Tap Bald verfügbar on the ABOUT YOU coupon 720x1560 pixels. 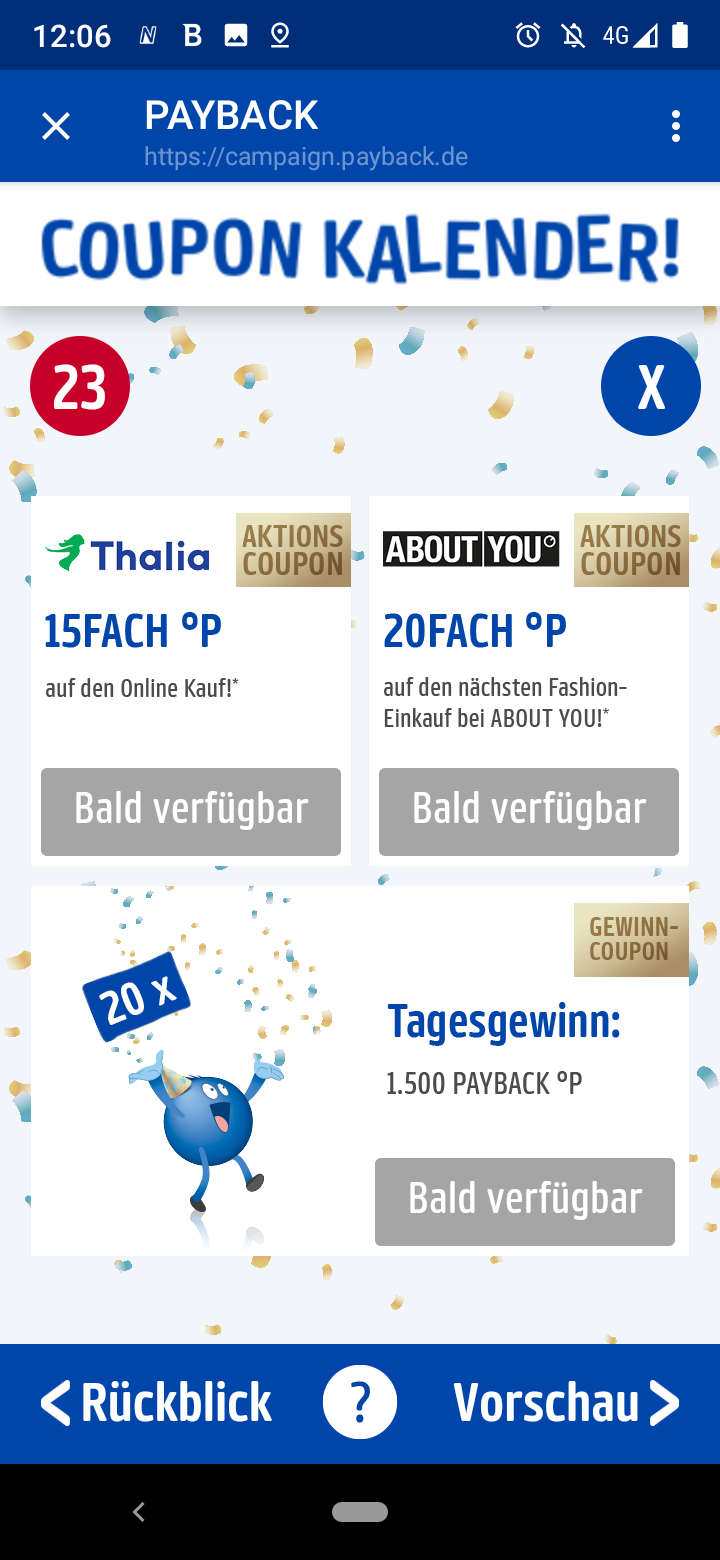point(529,811)
